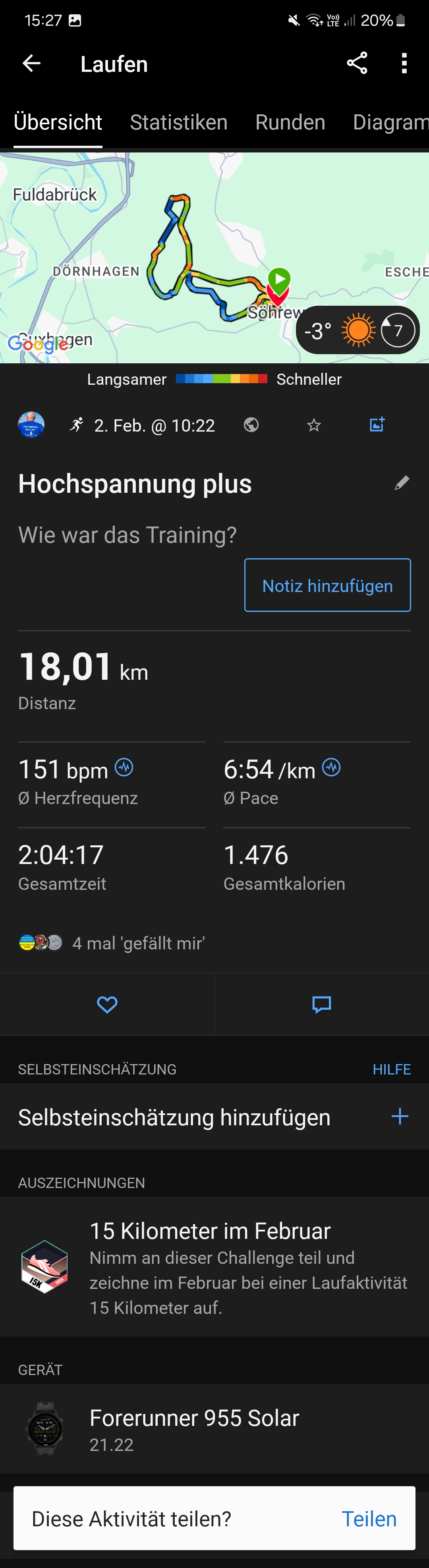Add a photo to this activity

coord(377,424)
